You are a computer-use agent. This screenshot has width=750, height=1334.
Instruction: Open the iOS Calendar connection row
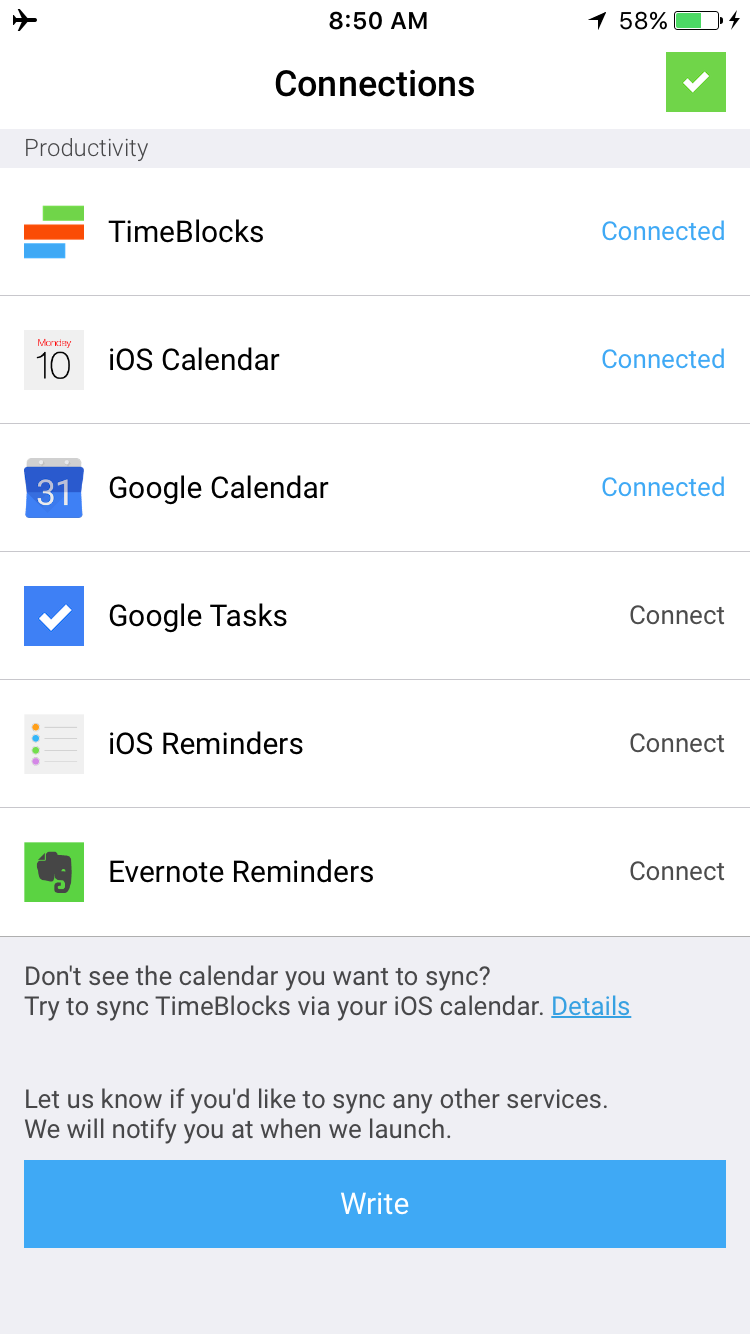pos(375,360)
